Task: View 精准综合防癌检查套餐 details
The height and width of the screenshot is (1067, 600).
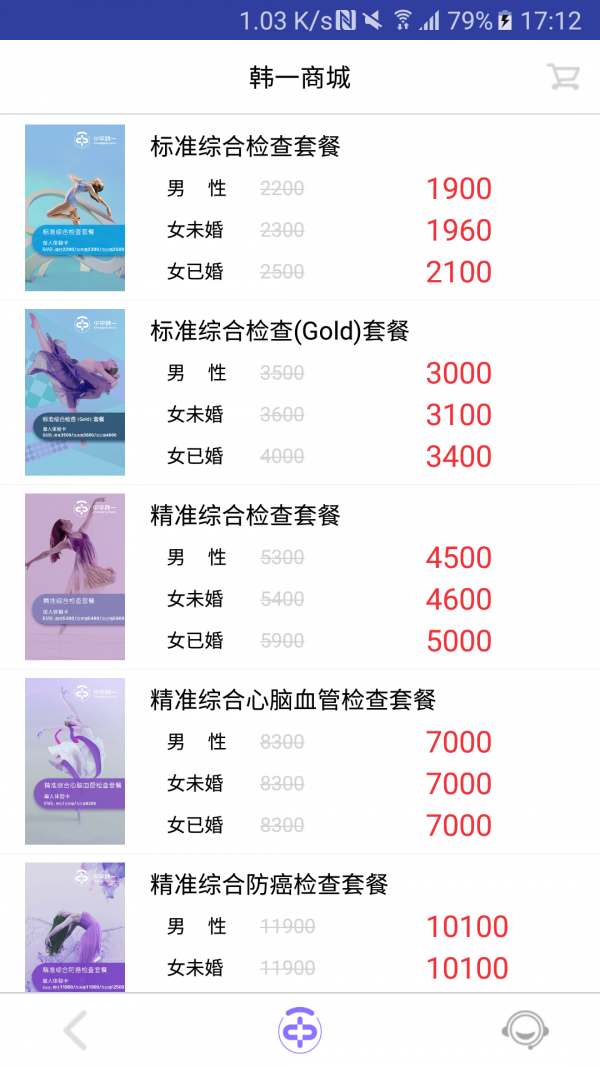Action: [269, 884]
